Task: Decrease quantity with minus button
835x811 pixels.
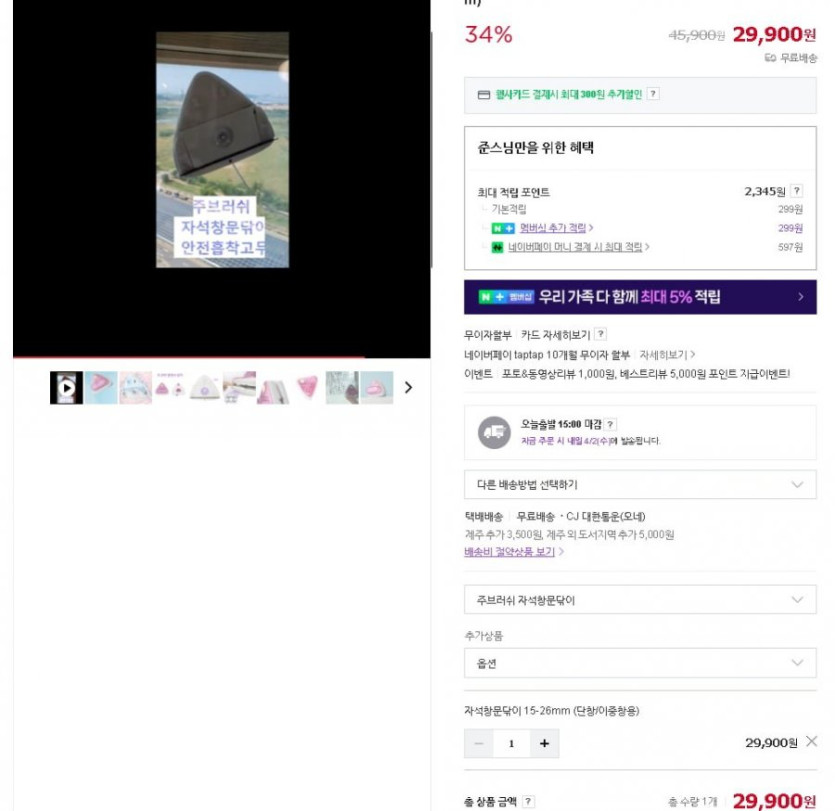Action: [478, 743]
